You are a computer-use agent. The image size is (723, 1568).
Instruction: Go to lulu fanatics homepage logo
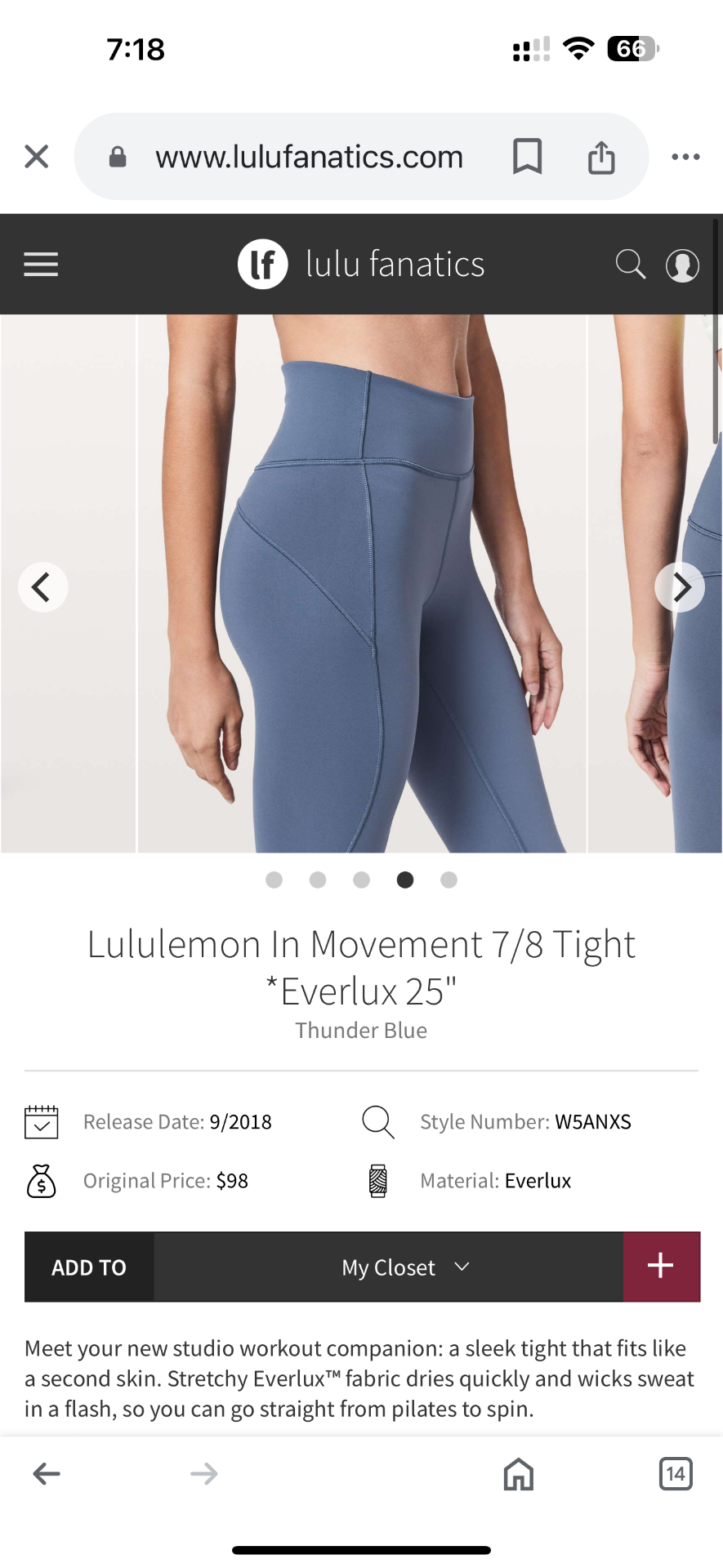pyautogui.click(x=361, y=265)
